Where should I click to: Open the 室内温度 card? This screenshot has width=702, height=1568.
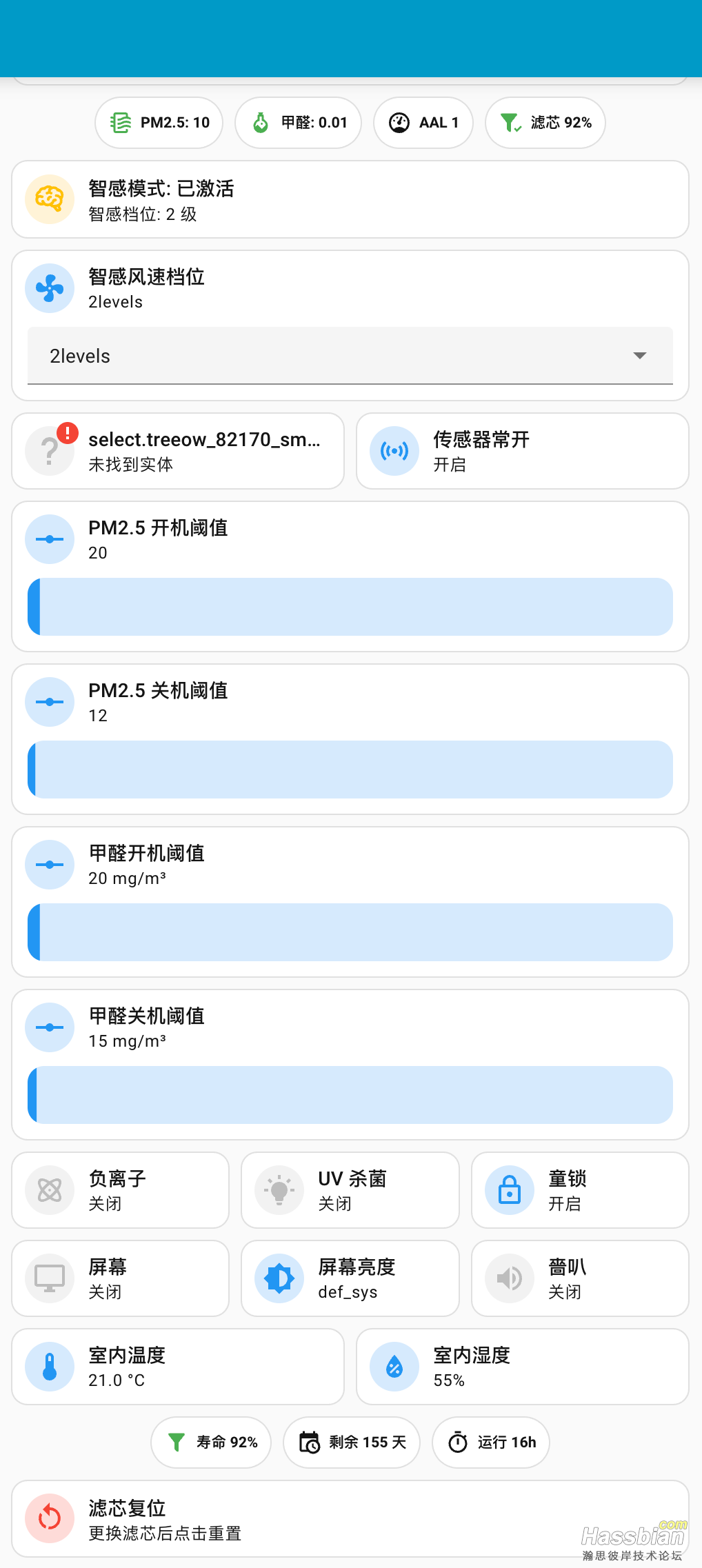tap(178, 1367)
